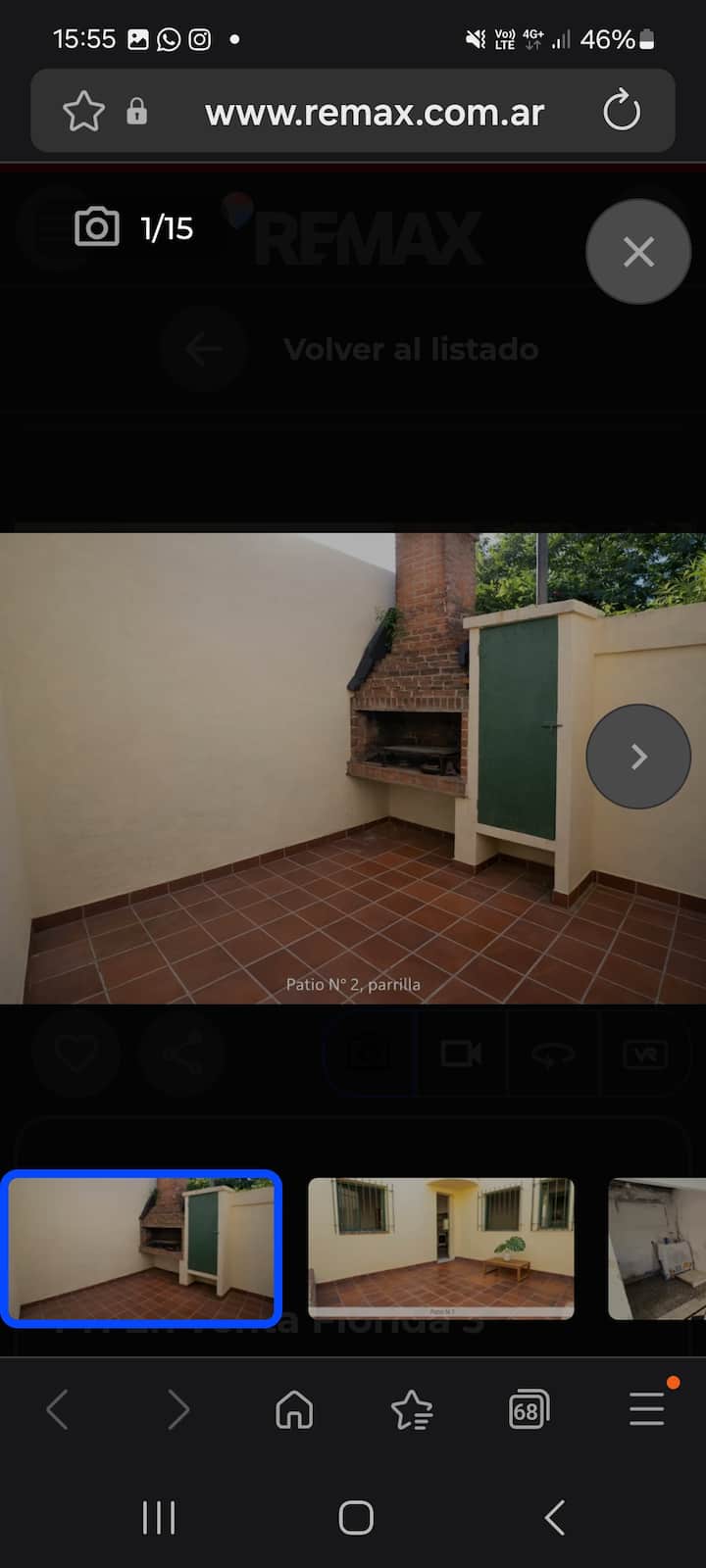Go forward in browser history
Viewport: 706px width, 1568px height.
(177, 1410)
